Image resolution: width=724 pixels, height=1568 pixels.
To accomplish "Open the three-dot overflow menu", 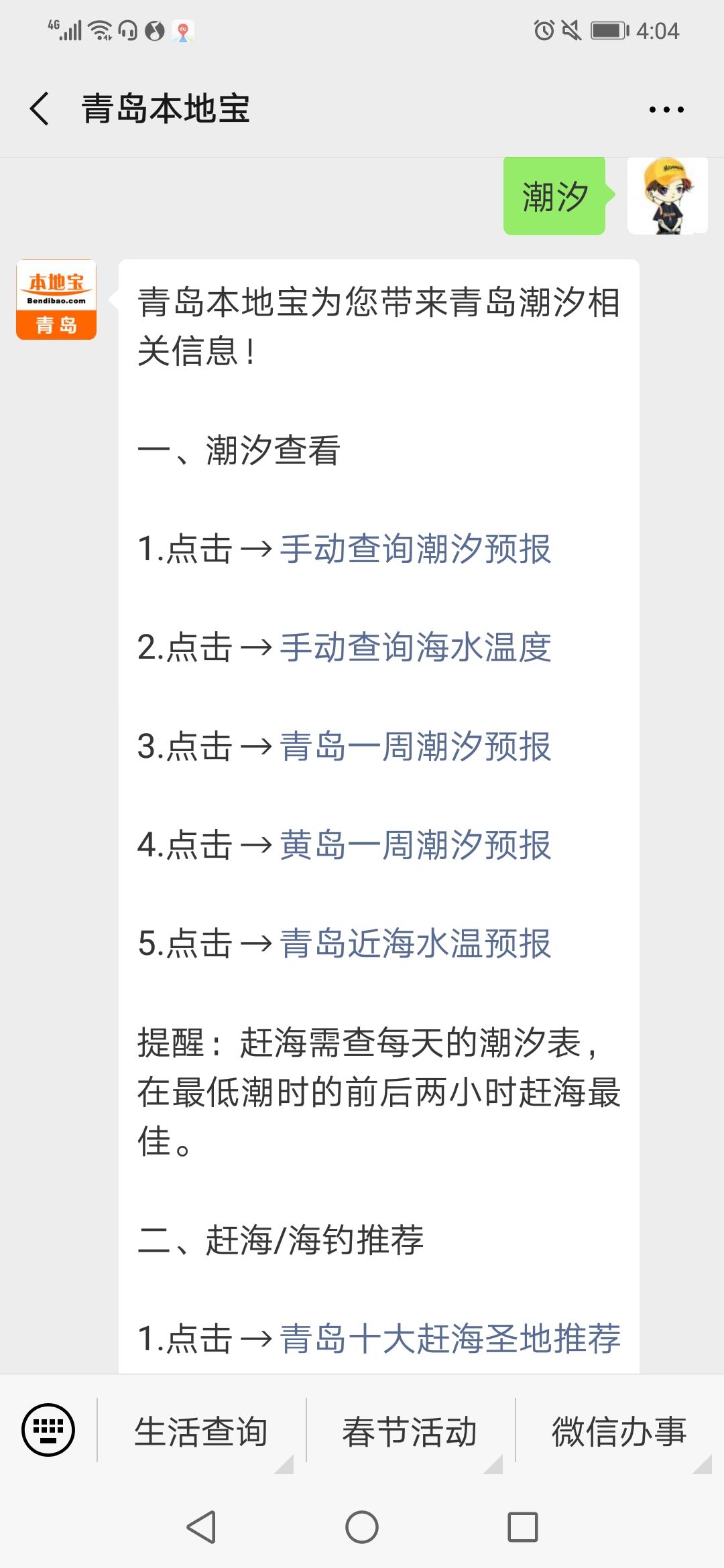I will tap(666, 109).
